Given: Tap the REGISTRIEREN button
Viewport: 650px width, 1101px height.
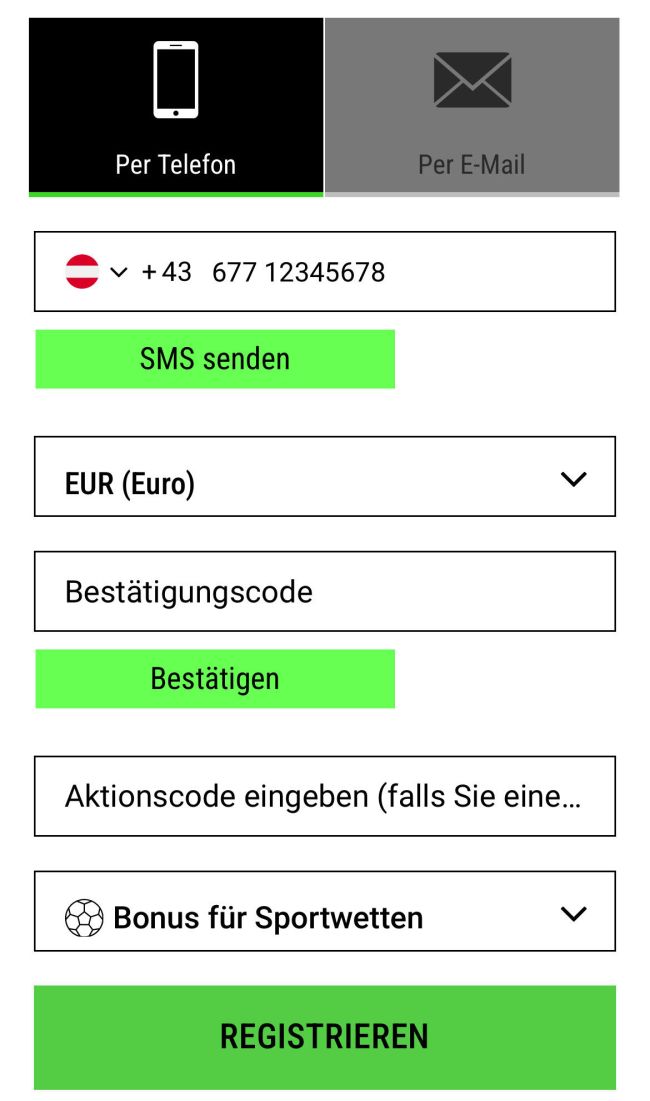Looking at the screenshot, I should pyautogui.click(x=325, y=1037).
